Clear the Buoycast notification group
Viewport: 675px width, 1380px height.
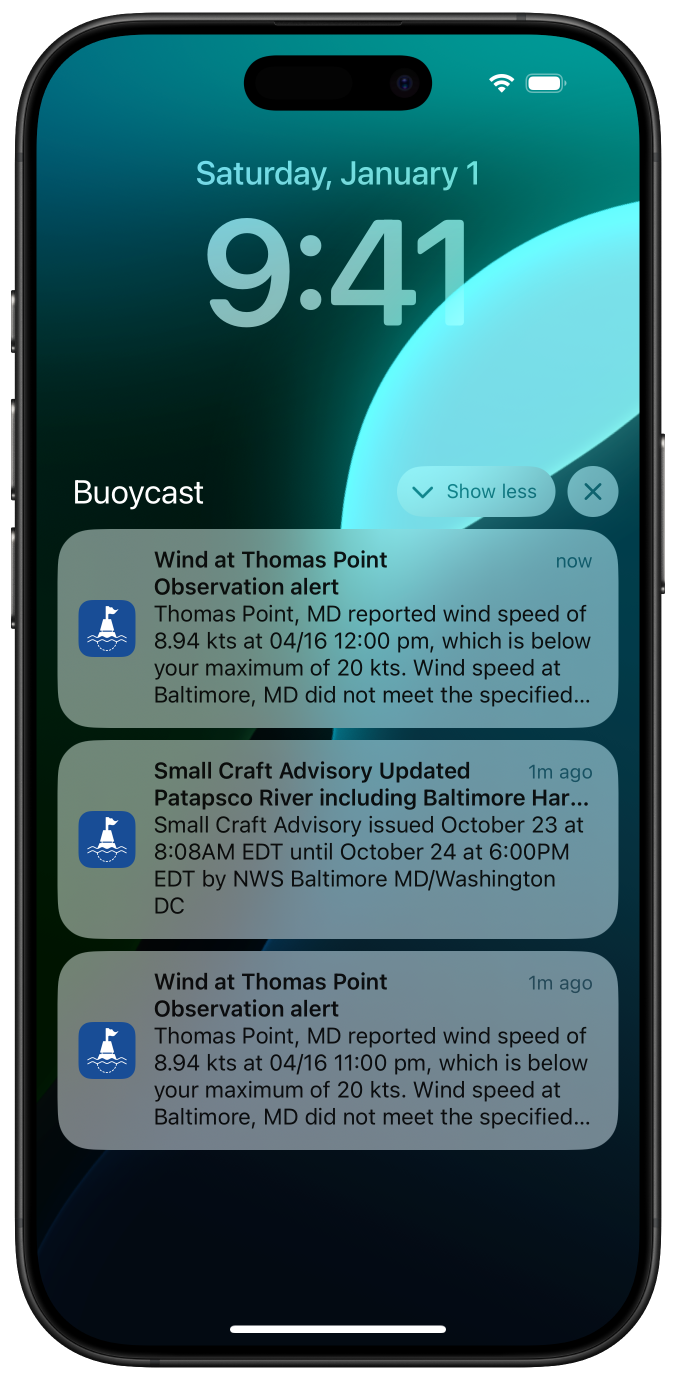pyautogui.click(x=593, y=492)
